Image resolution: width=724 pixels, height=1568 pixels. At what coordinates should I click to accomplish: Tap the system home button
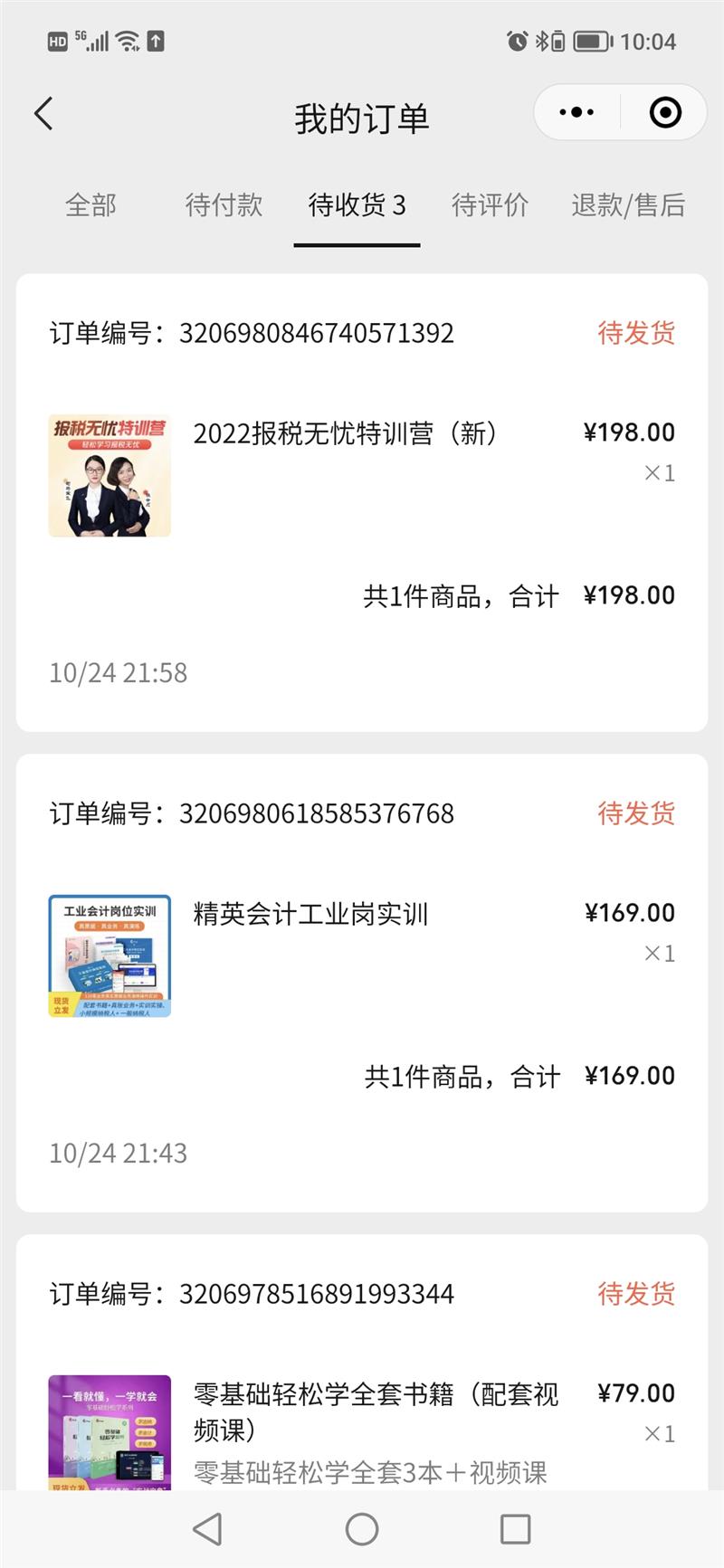click(x=362, y=1529)
